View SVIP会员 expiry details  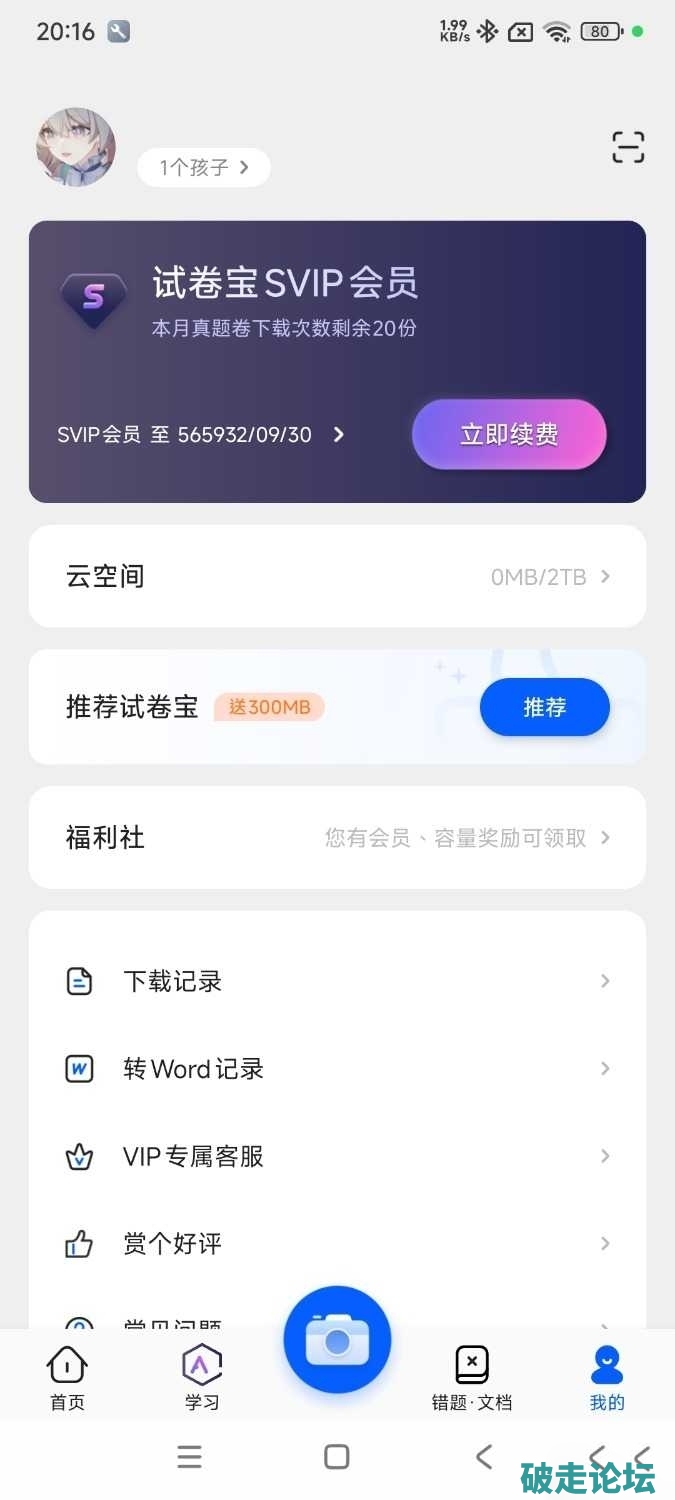[x=201, y=435]
